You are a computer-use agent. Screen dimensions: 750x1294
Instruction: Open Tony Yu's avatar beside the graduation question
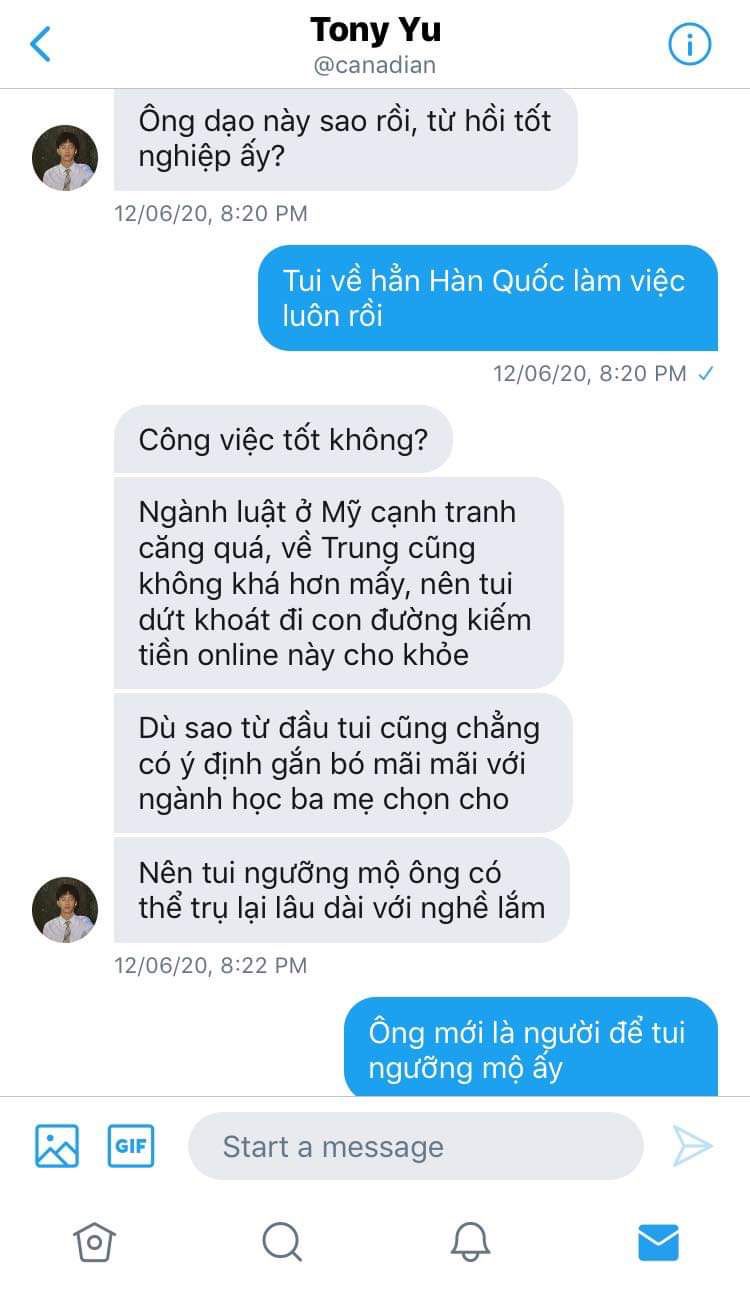point(65,157)
